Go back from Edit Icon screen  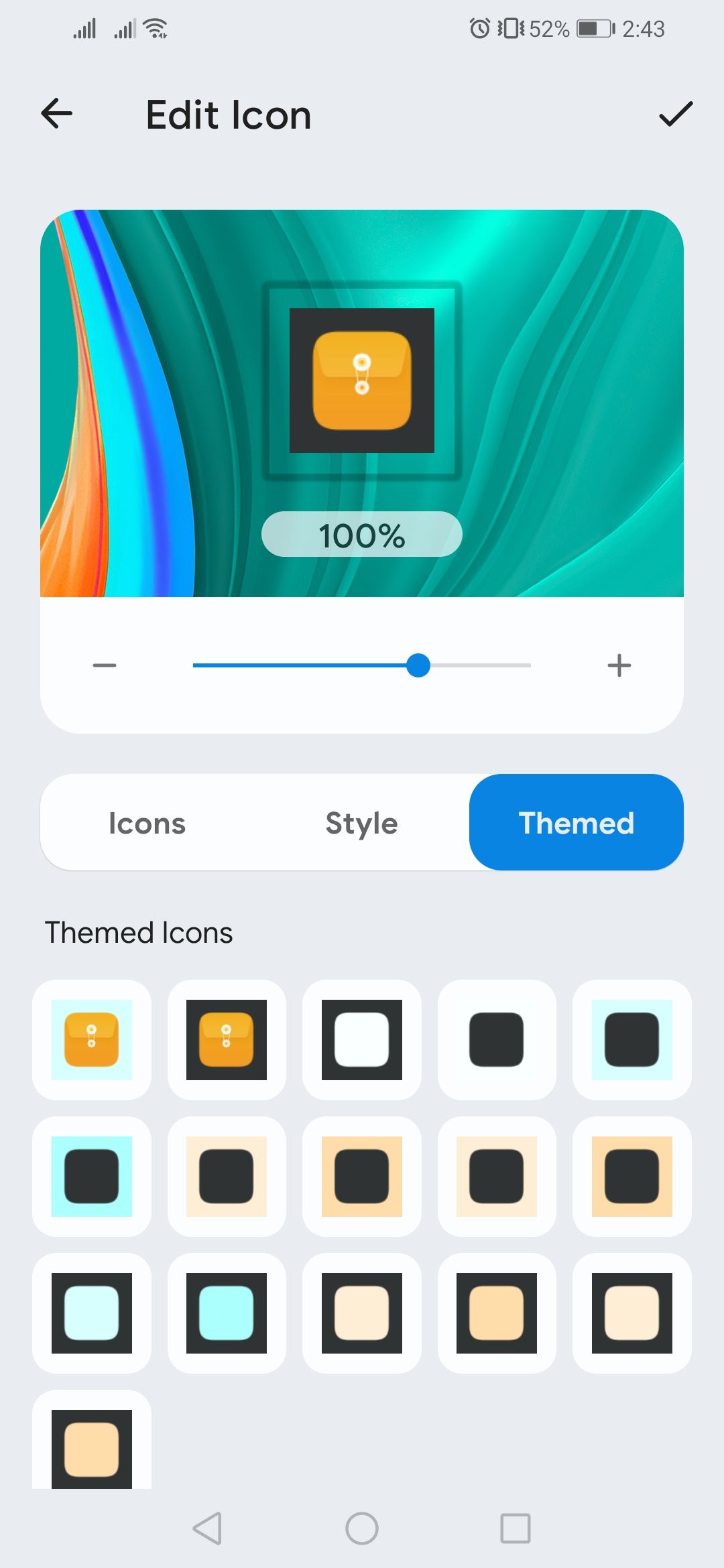click(56, 114)
